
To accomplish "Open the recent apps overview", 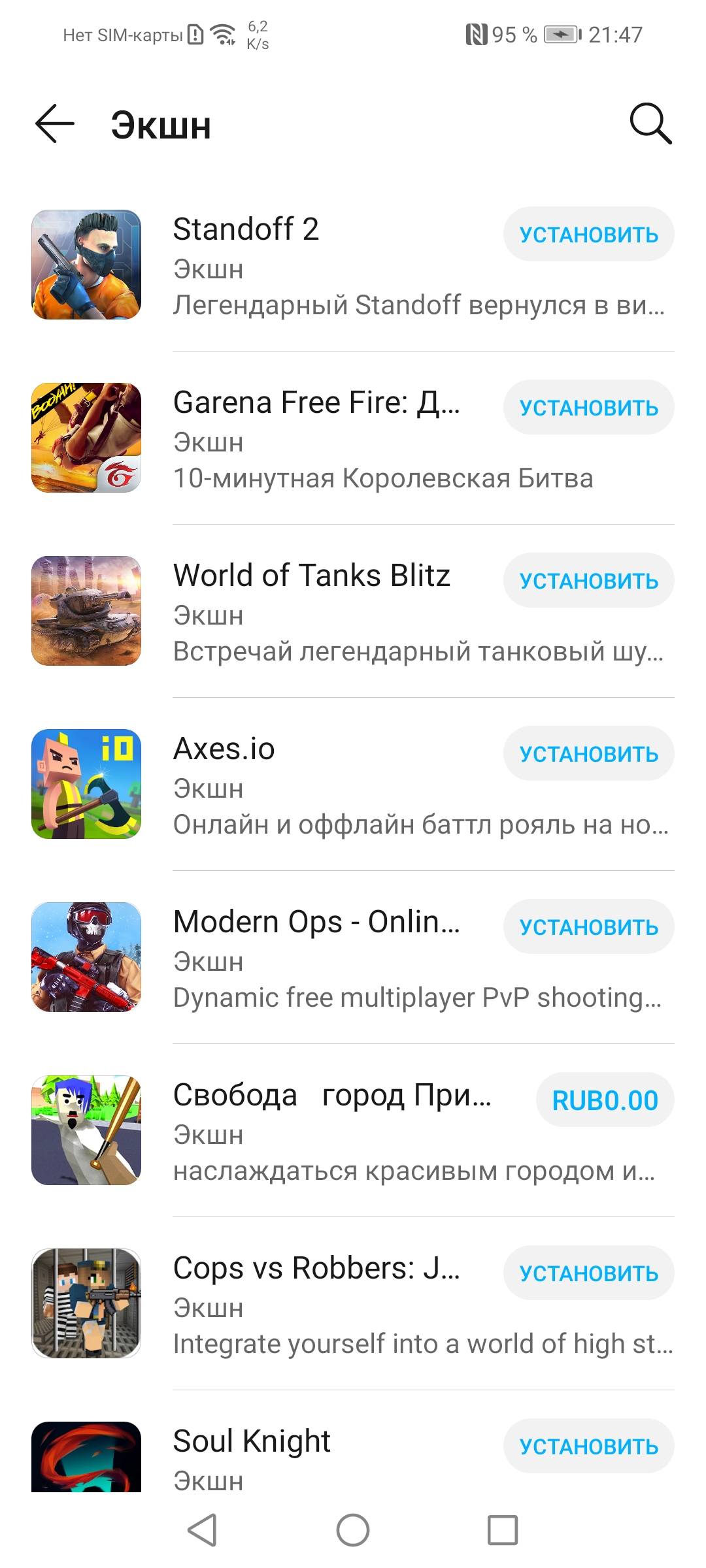I will (x=503, y=1530).
